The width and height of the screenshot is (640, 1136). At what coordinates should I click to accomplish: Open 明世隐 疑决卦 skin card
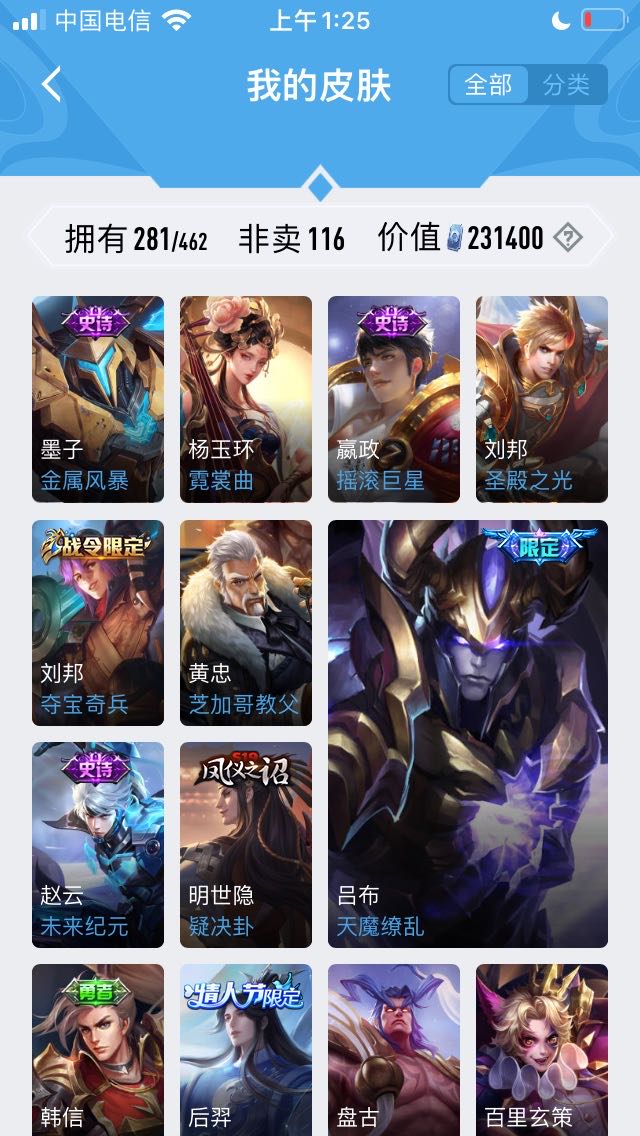point(246,844)
